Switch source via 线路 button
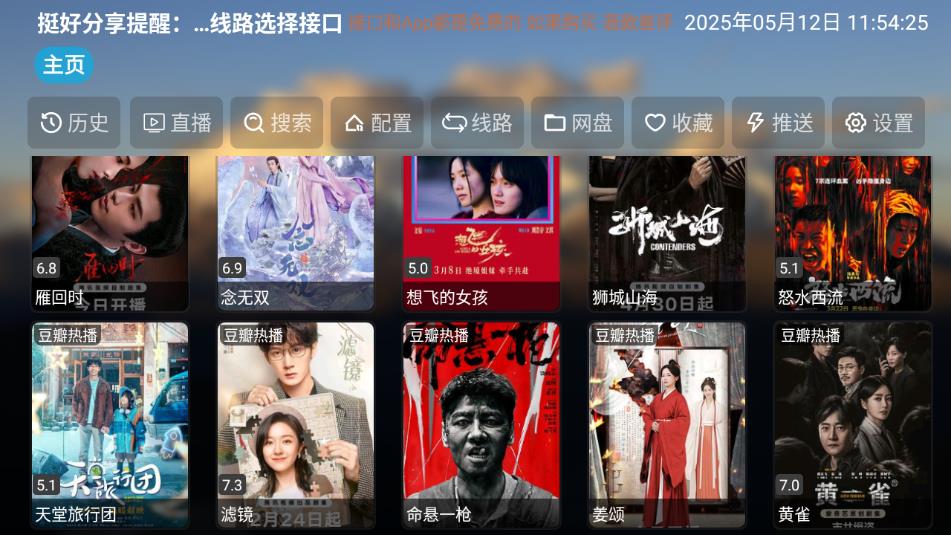951x535 pixels. pyautogui.click(x=477, y=123)
